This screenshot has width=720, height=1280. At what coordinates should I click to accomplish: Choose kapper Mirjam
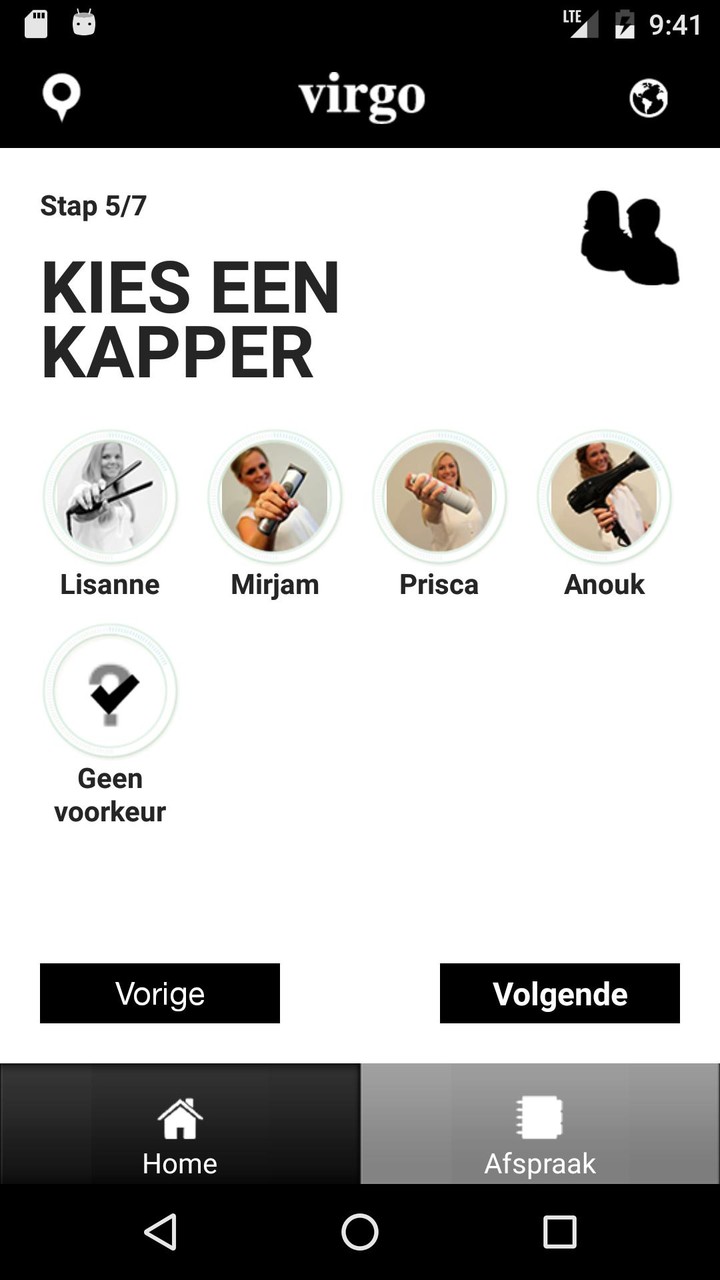tap(274, 496)
